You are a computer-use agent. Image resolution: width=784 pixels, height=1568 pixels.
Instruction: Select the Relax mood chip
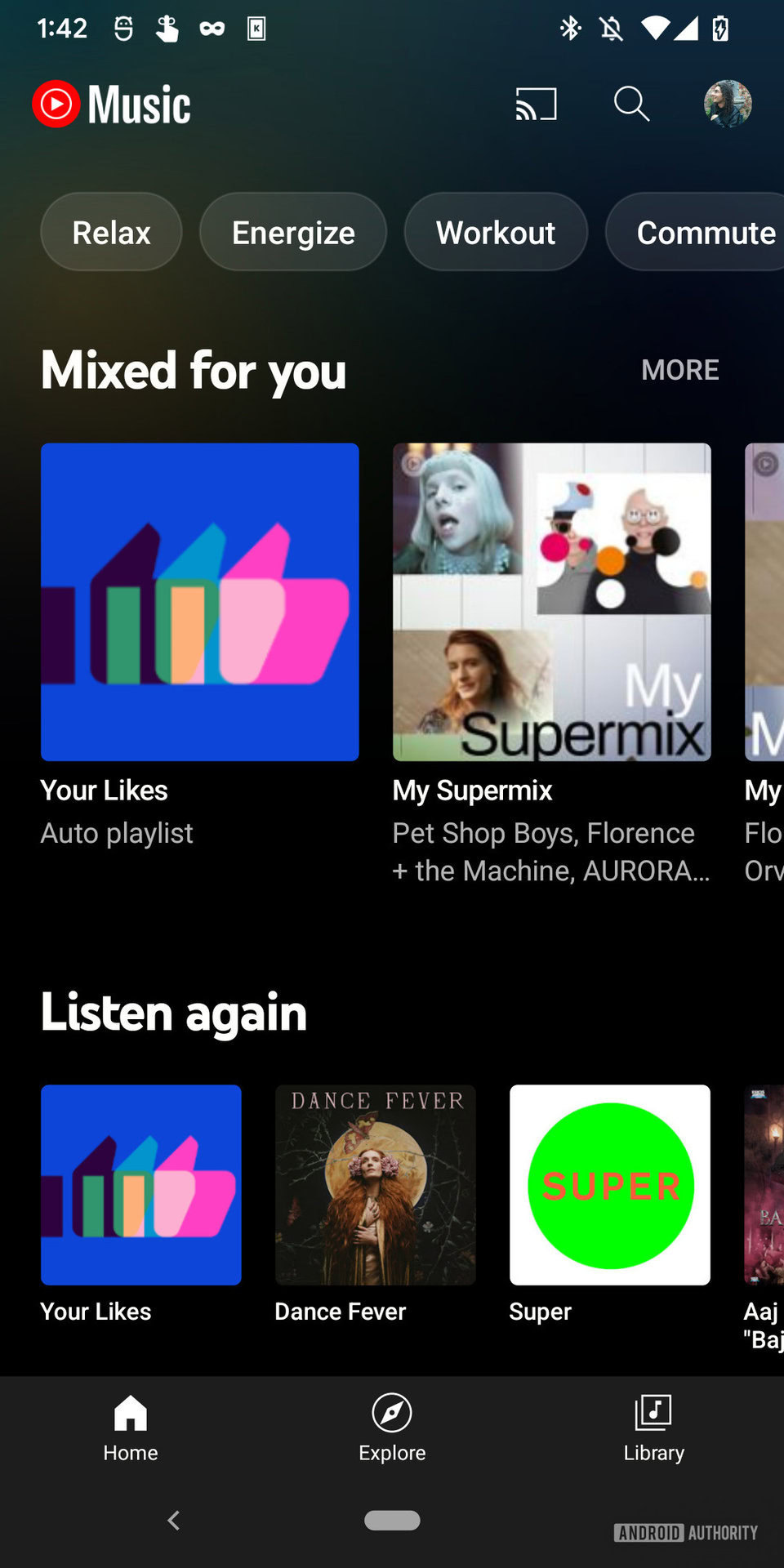click(111, 233)
